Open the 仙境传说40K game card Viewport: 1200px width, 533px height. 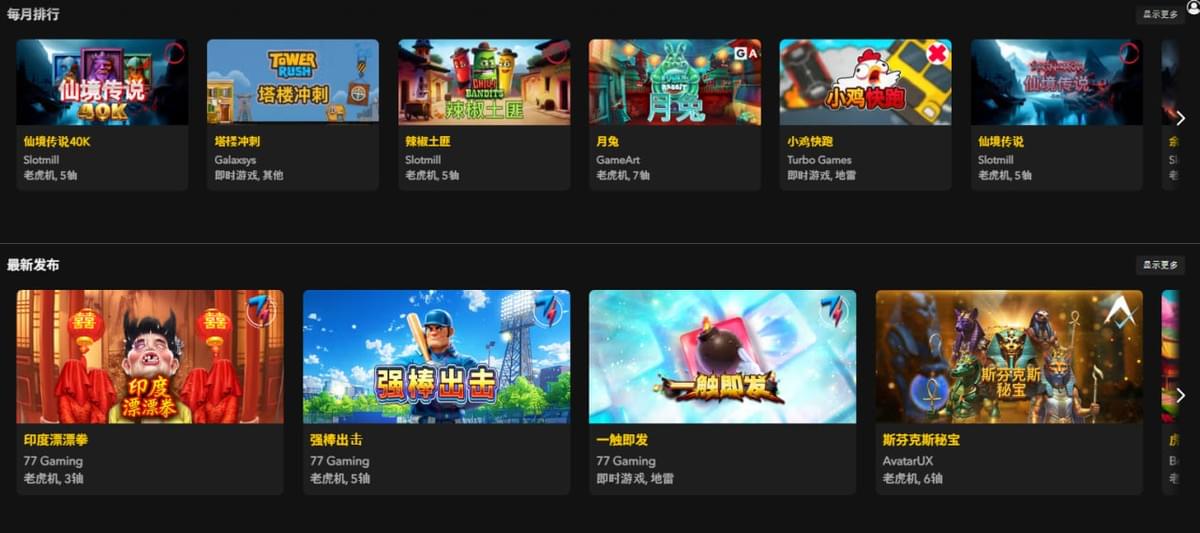click(102, 83)
